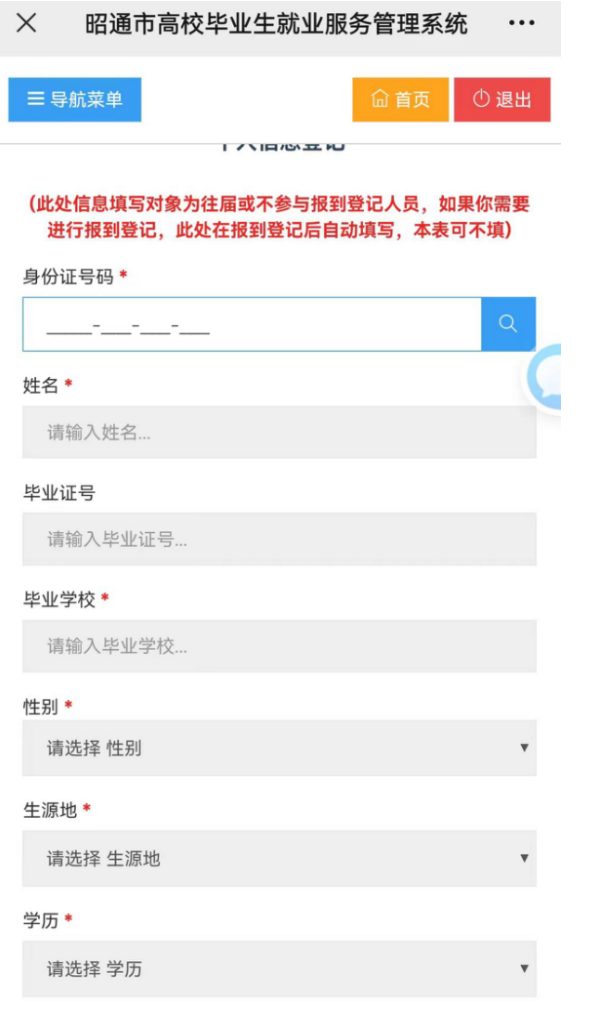Expand the 性别 gender dropdown
Screen dimensions: 601x1009
279,748
